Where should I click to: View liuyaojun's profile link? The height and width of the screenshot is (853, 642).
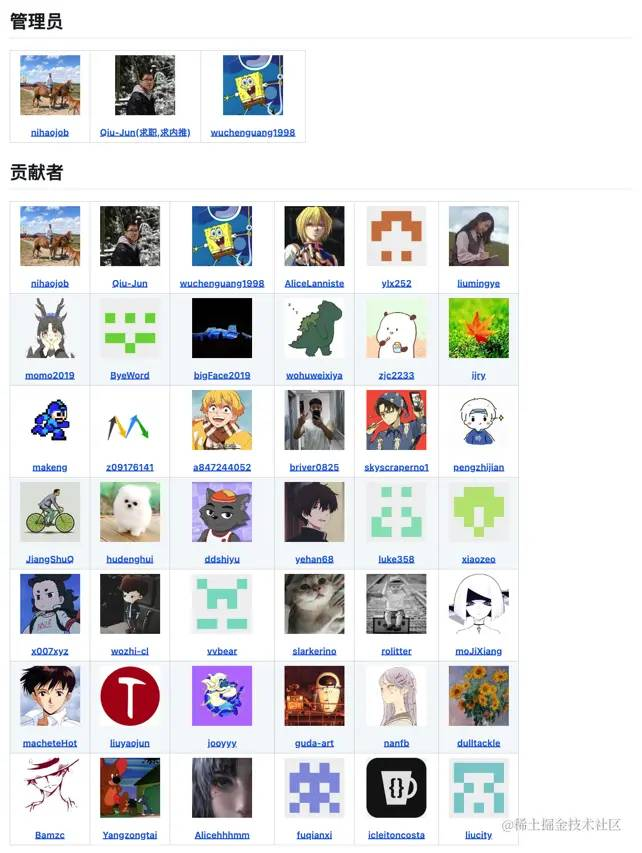pos(130,743)
